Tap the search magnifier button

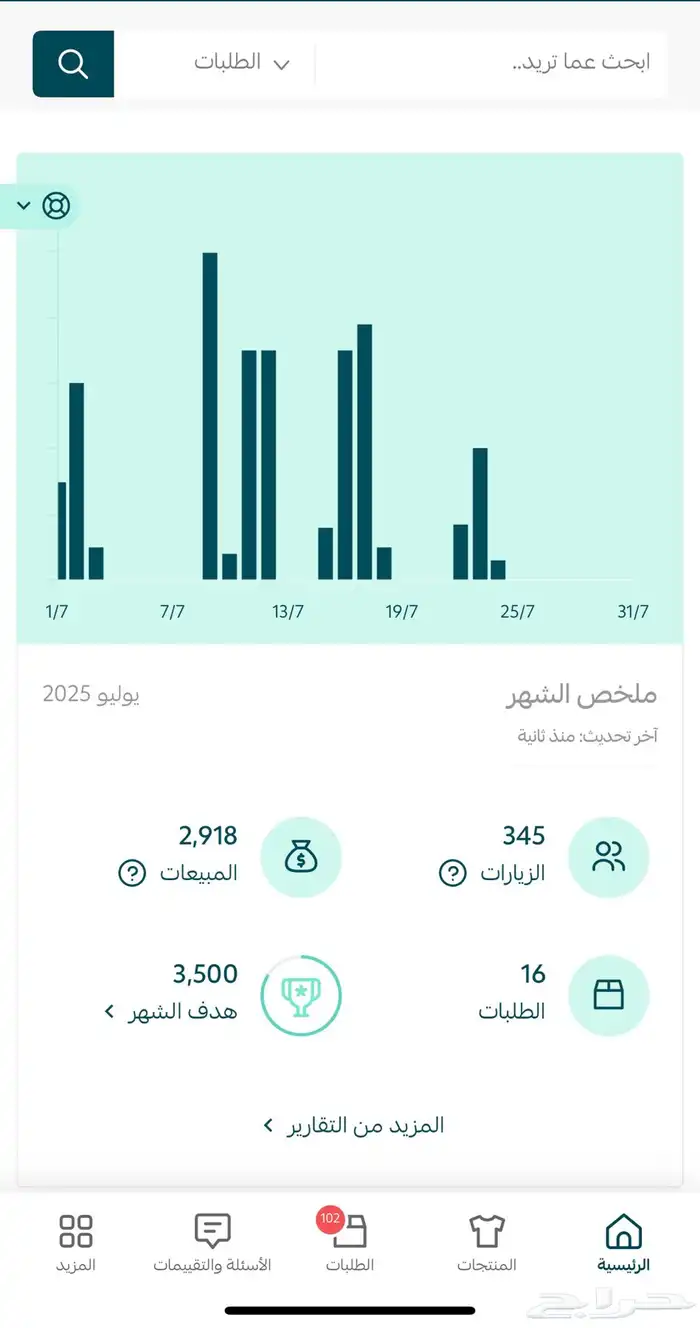(73, 64)
